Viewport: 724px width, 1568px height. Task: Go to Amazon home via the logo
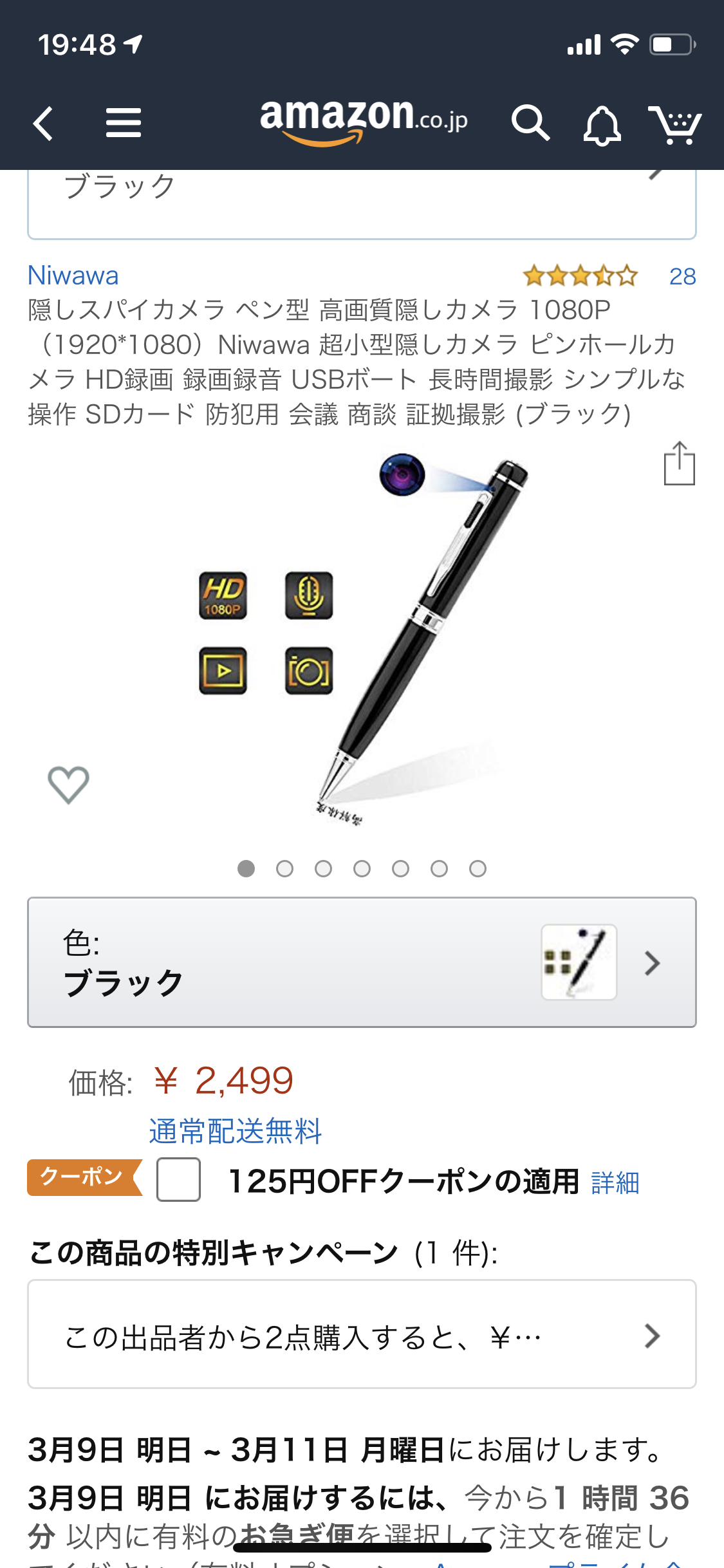(x=362, y=121)
